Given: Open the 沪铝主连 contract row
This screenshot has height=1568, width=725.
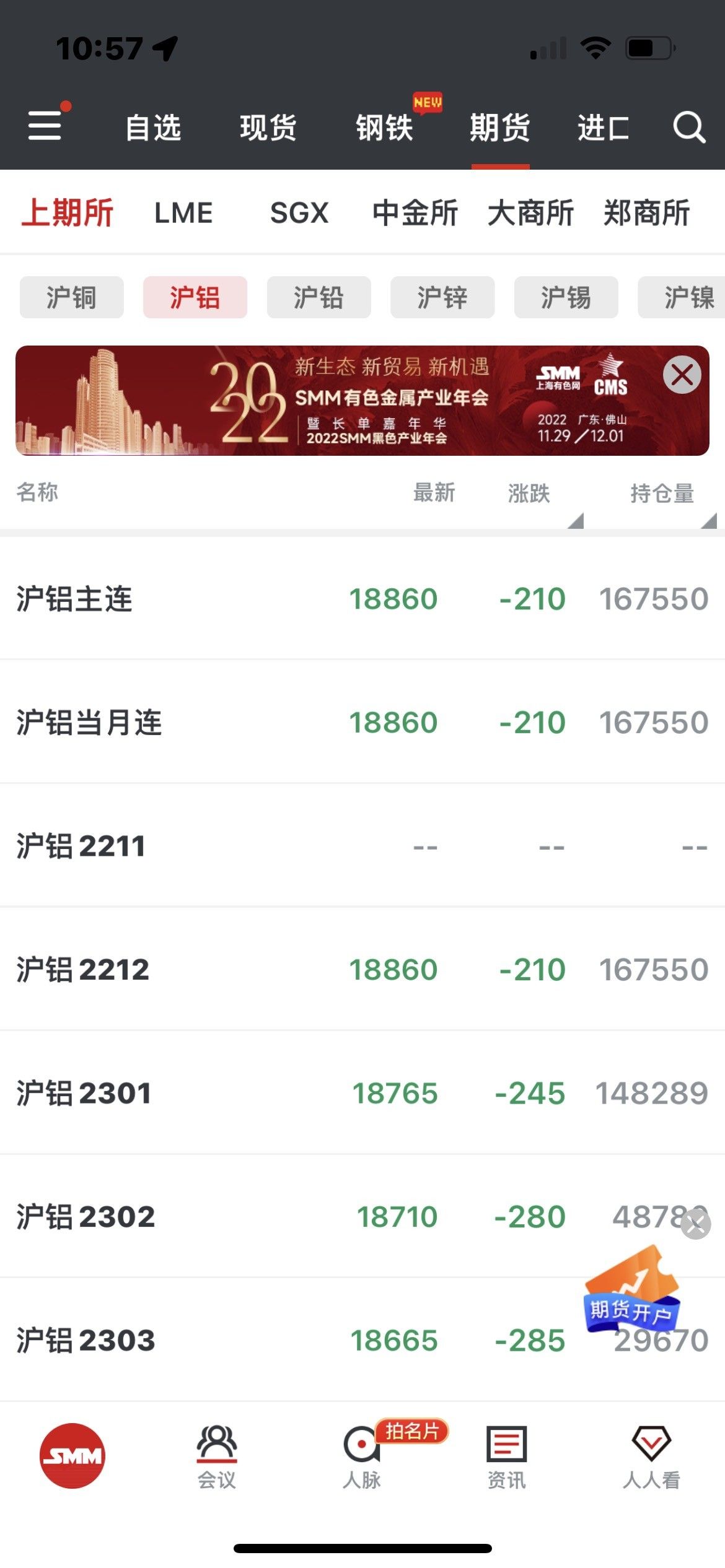Looking at the screenshot, I should [362, 598].
